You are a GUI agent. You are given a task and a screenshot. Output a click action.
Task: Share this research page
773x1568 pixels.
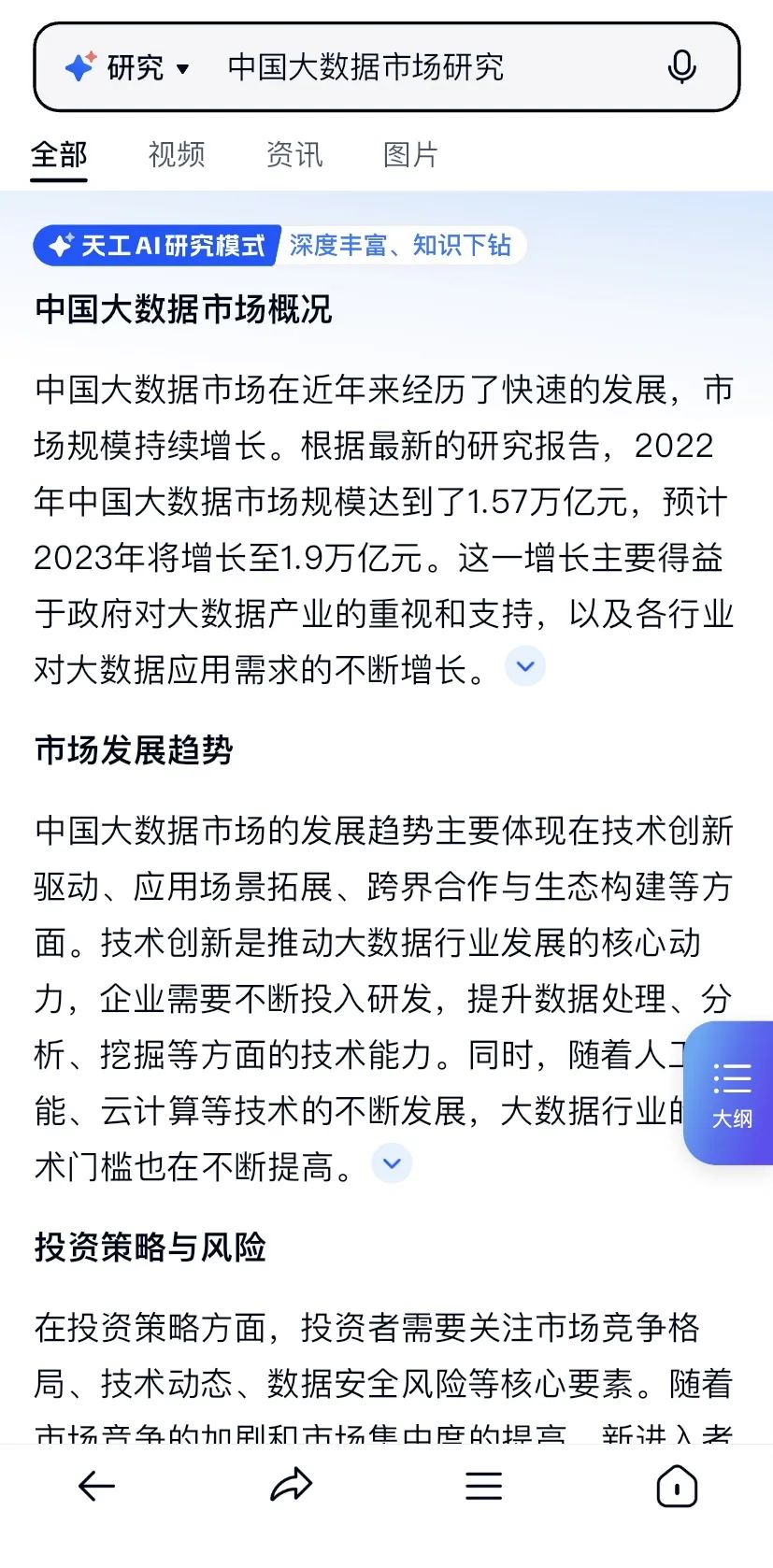click(x=291, y=1486)
